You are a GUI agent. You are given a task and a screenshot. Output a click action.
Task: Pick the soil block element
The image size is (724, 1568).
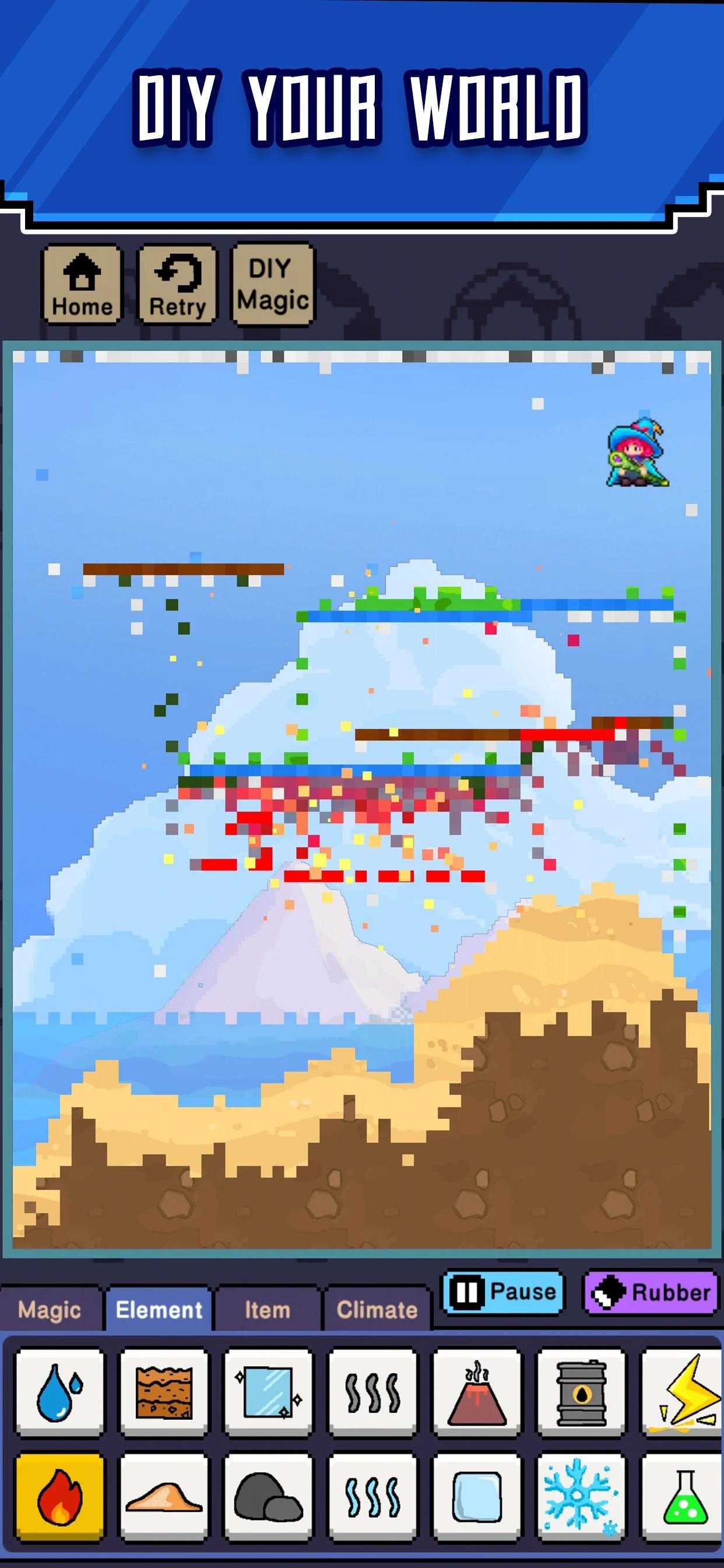(164, 1391)
